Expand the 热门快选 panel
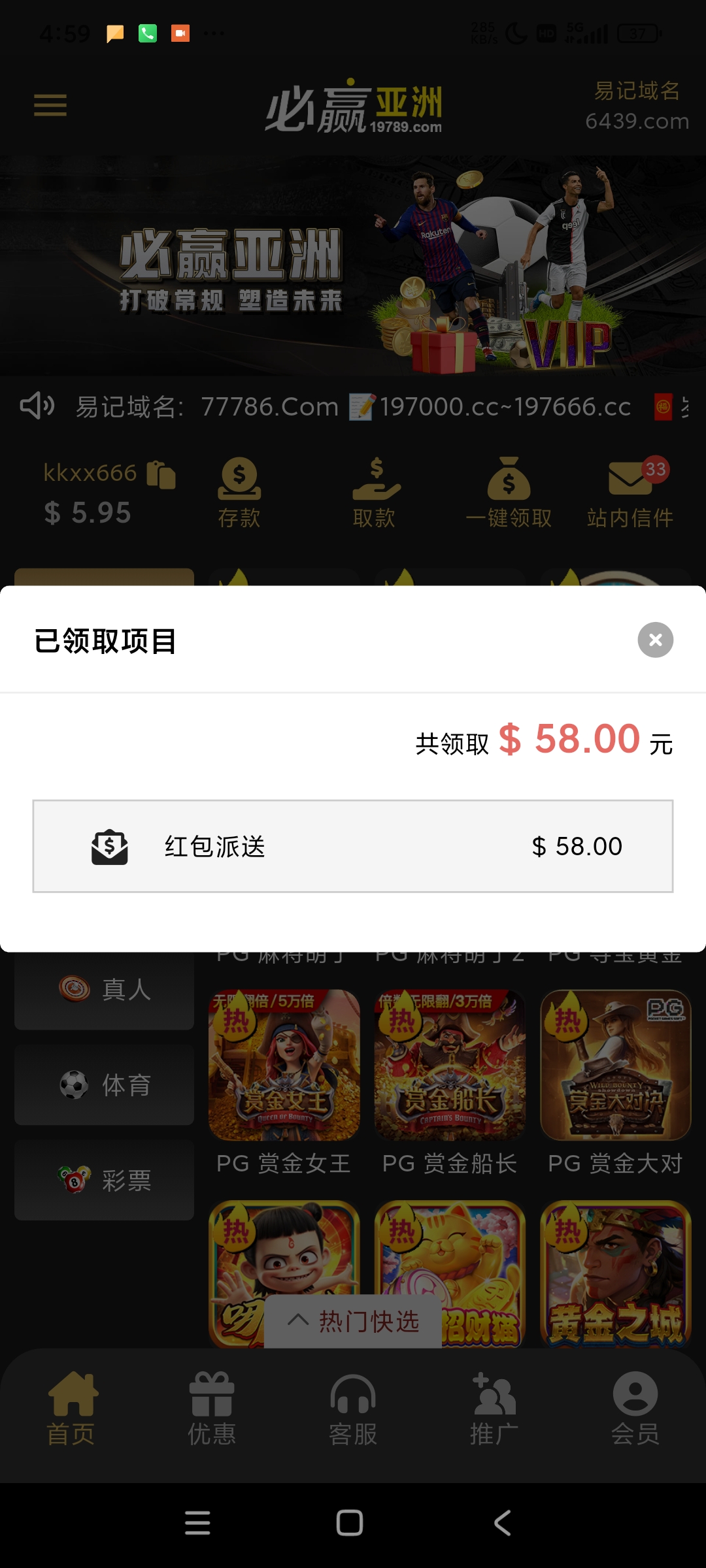706x1568 pixels. (x=354, y=1321)
